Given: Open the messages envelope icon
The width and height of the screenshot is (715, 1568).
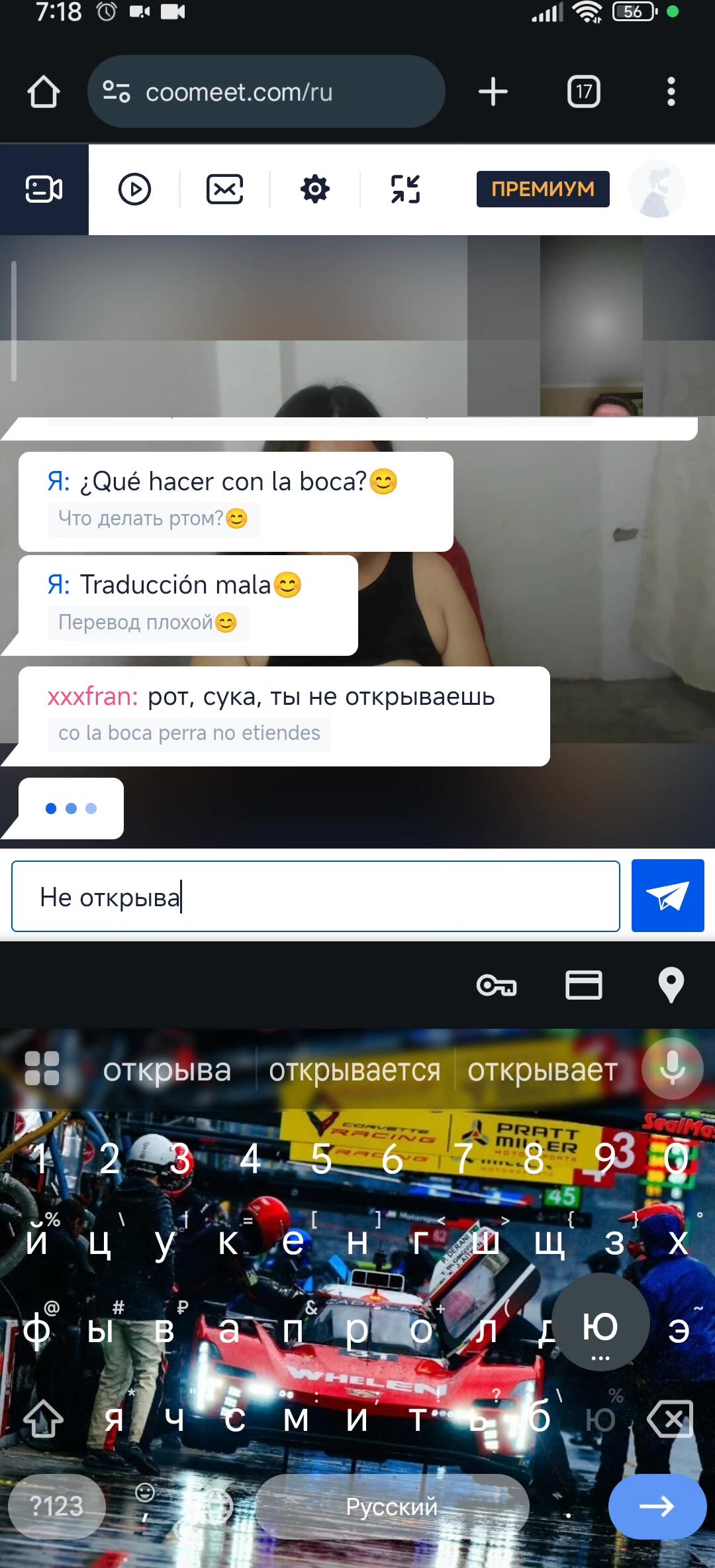Looking at the screenshot, I should [x=225, y=189].
